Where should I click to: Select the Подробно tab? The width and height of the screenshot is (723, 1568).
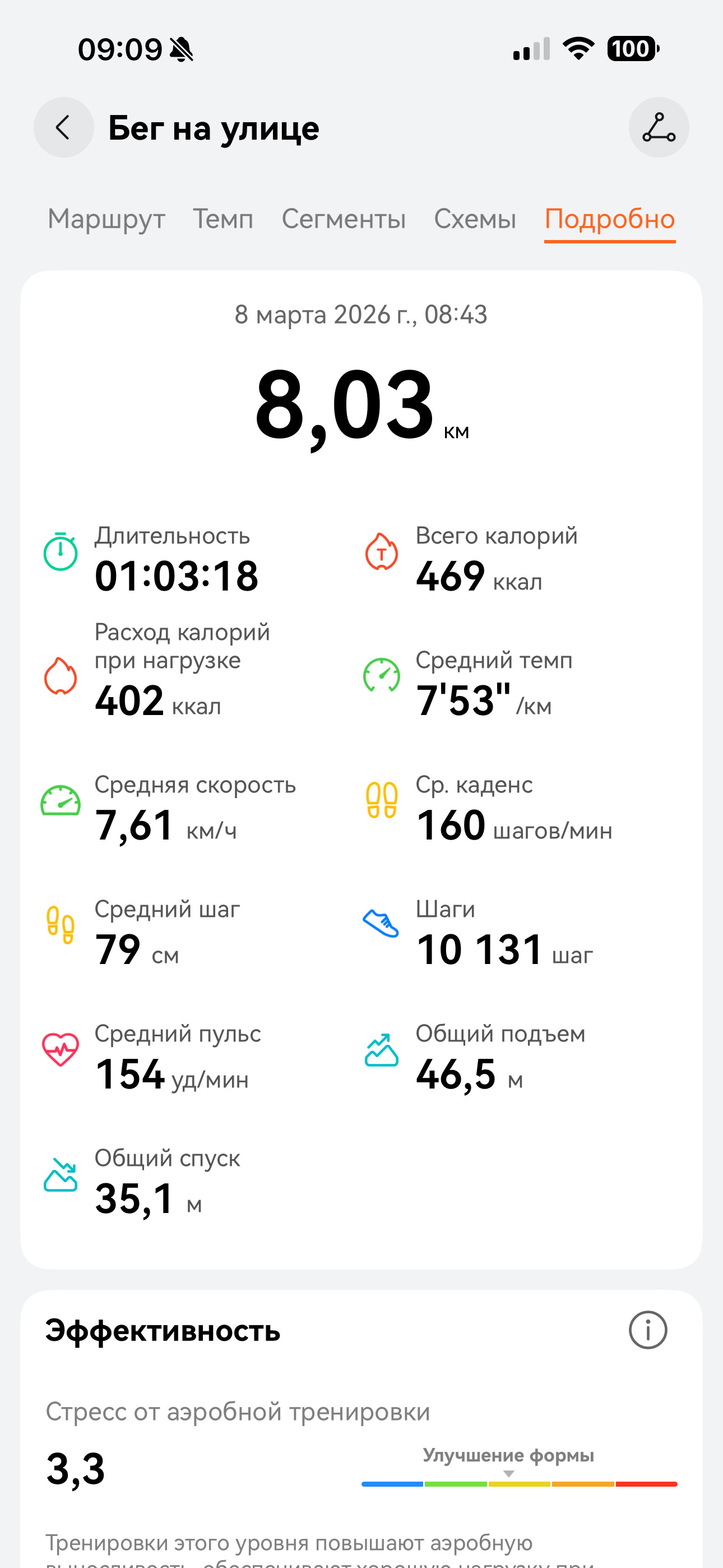point(610,220)
